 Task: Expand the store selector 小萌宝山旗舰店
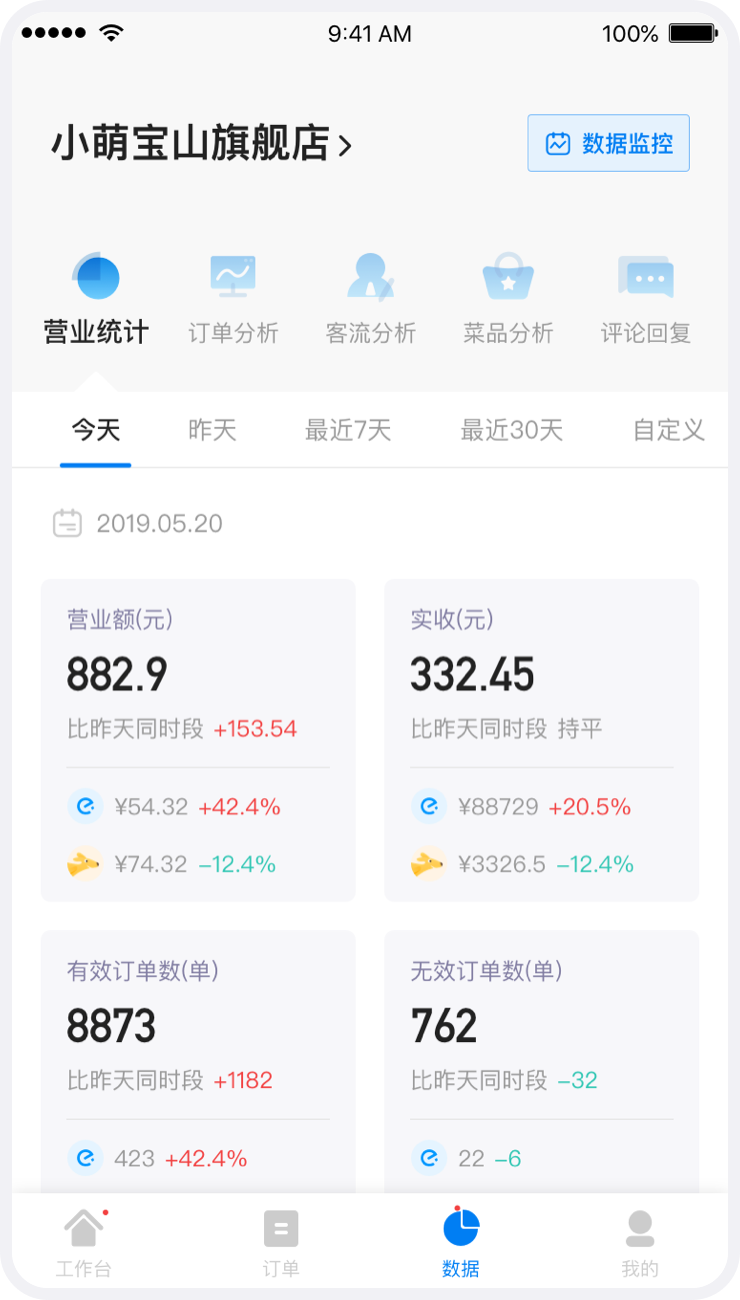(201, 145)
